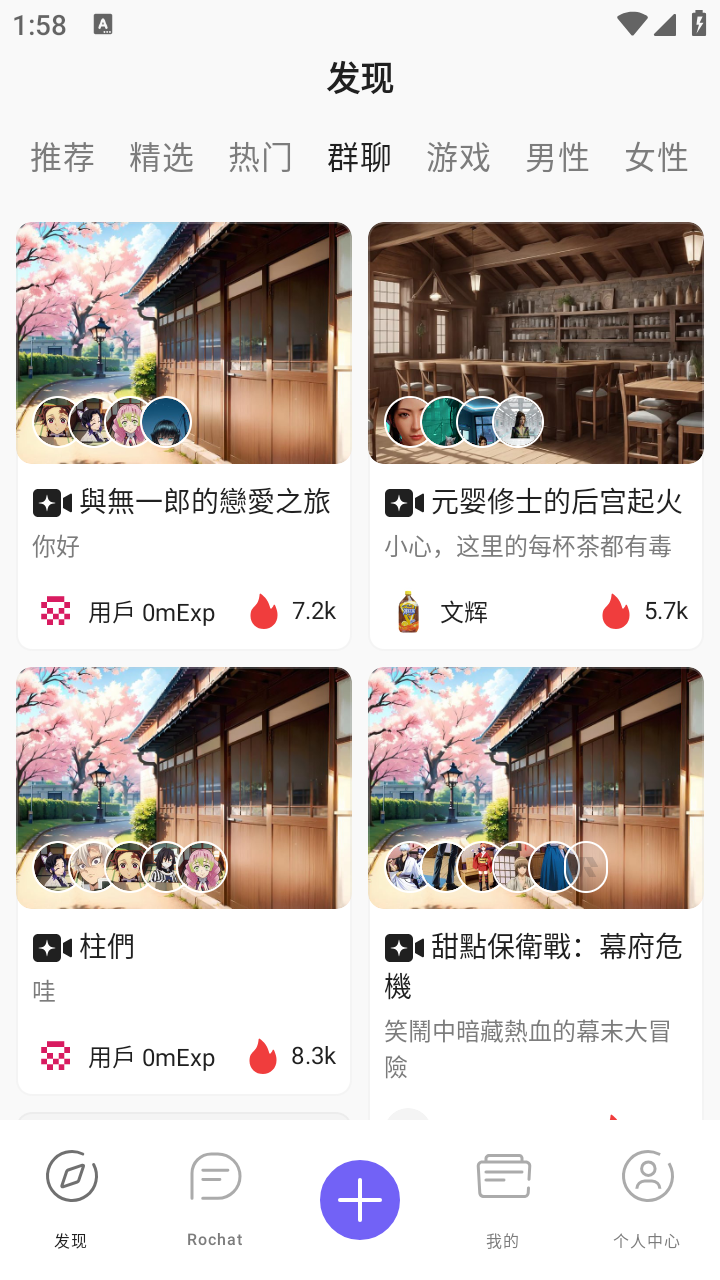This screenshot has width=720, height=1280.
Task: Open the 與無一郎的戀愛之旅 group chat card
Action: (184, 435)
